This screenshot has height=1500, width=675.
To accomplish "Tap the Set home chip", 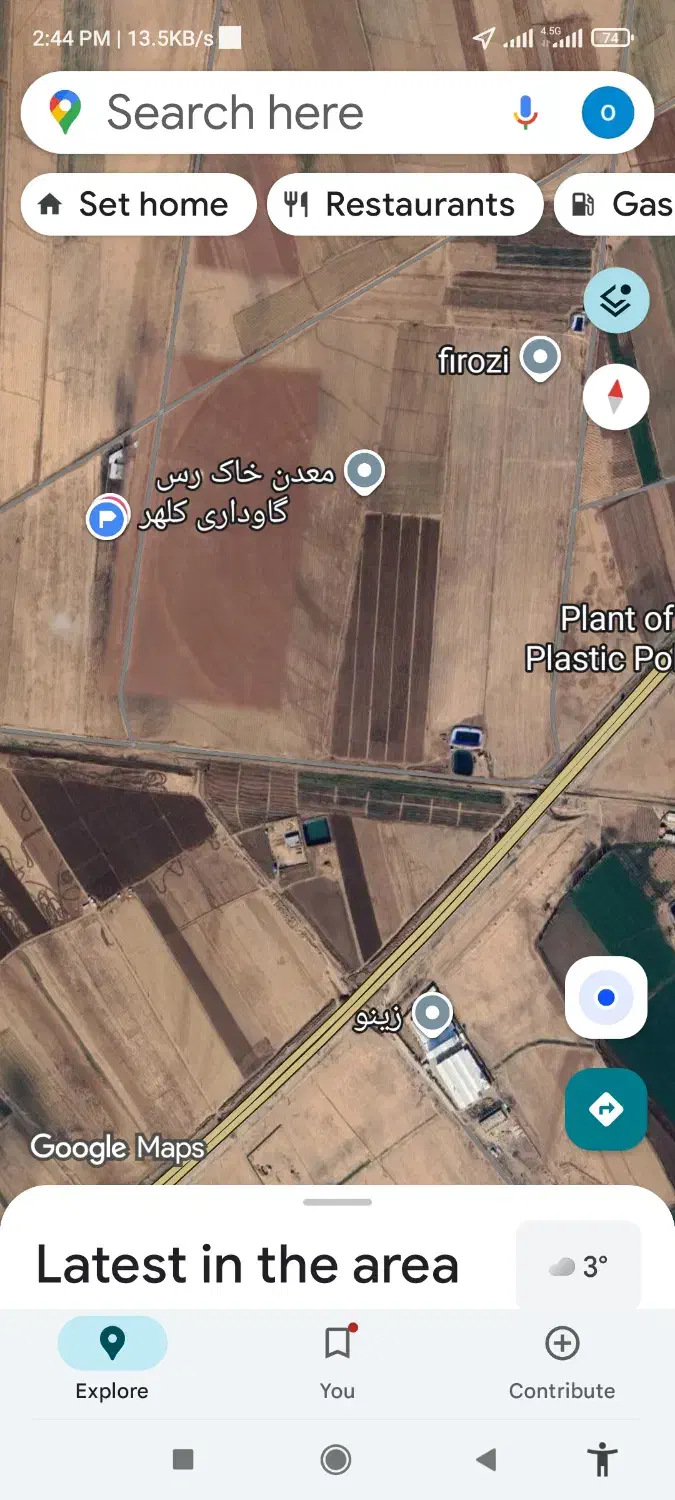I will (x=138, y=205).
